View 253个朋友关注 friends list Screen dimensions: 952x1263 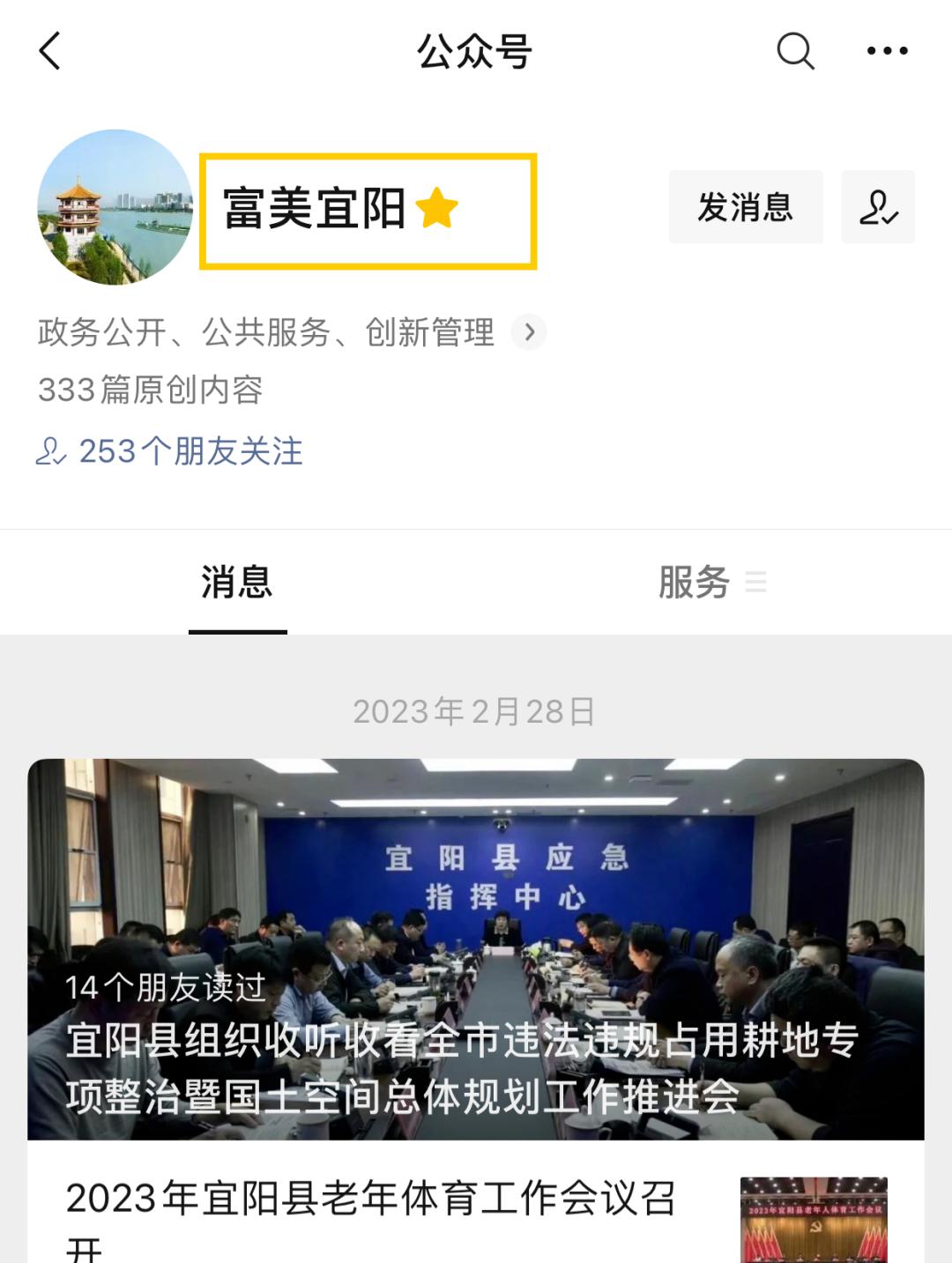[x=170, y=451]
